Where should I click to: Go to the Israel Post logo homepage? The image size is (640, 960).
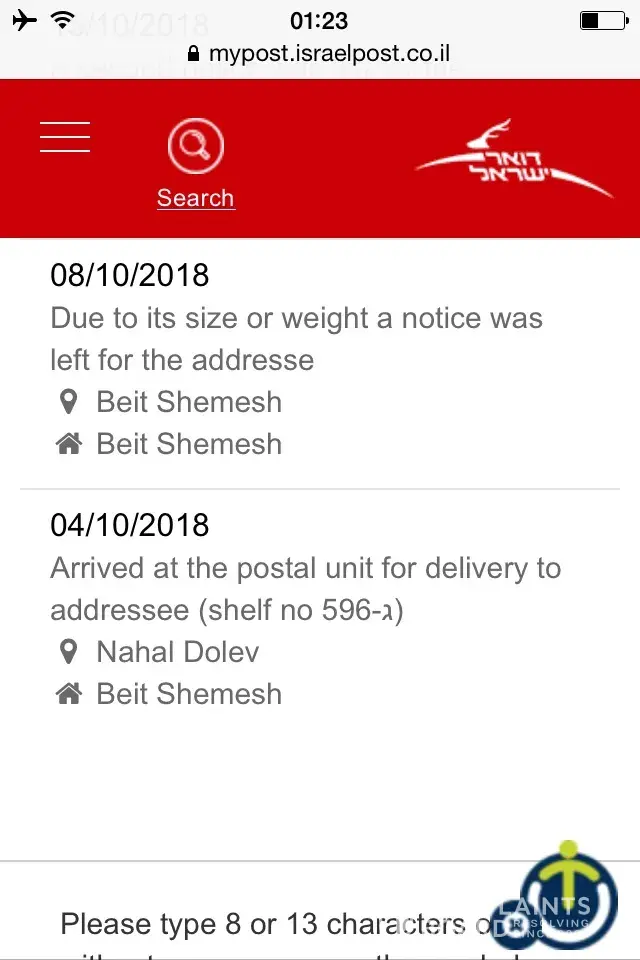coord(512,160)
